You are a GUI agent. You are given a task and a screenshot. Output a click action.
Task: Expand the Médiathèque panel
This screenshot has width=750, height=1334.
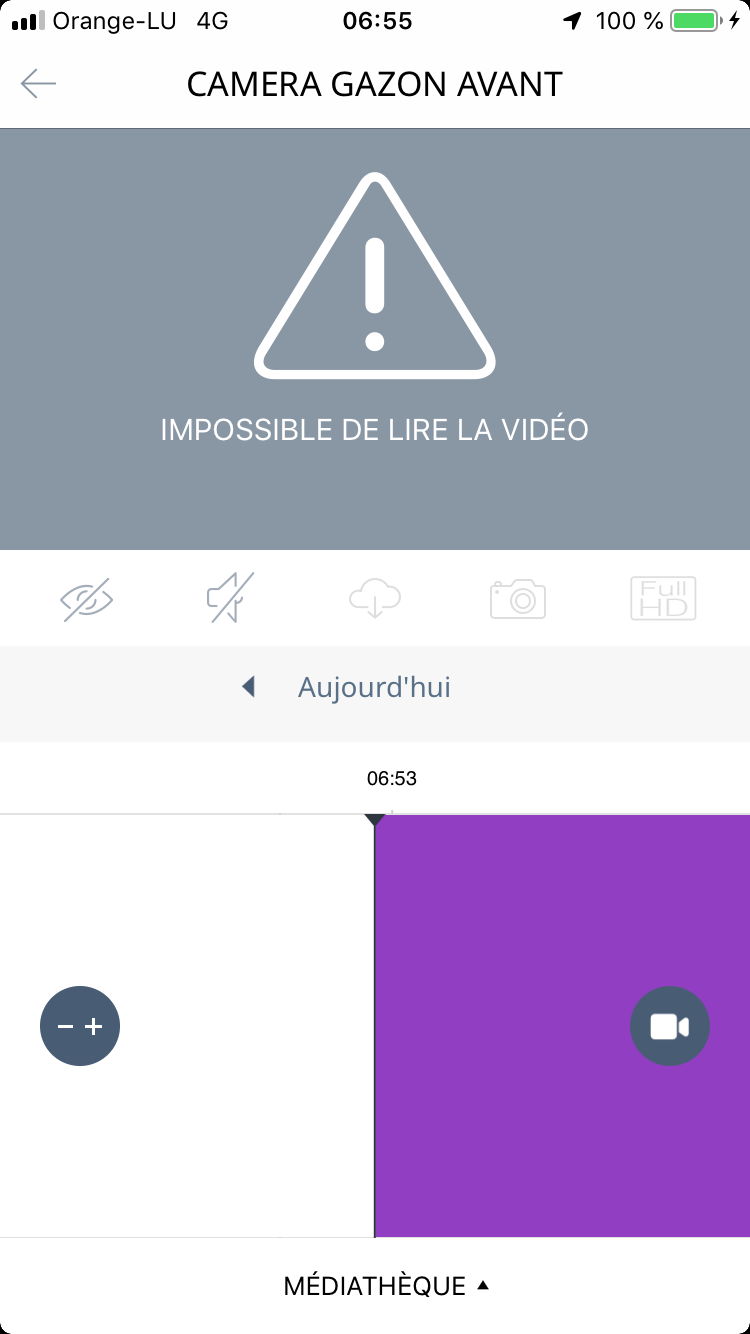click(386, 1286)
